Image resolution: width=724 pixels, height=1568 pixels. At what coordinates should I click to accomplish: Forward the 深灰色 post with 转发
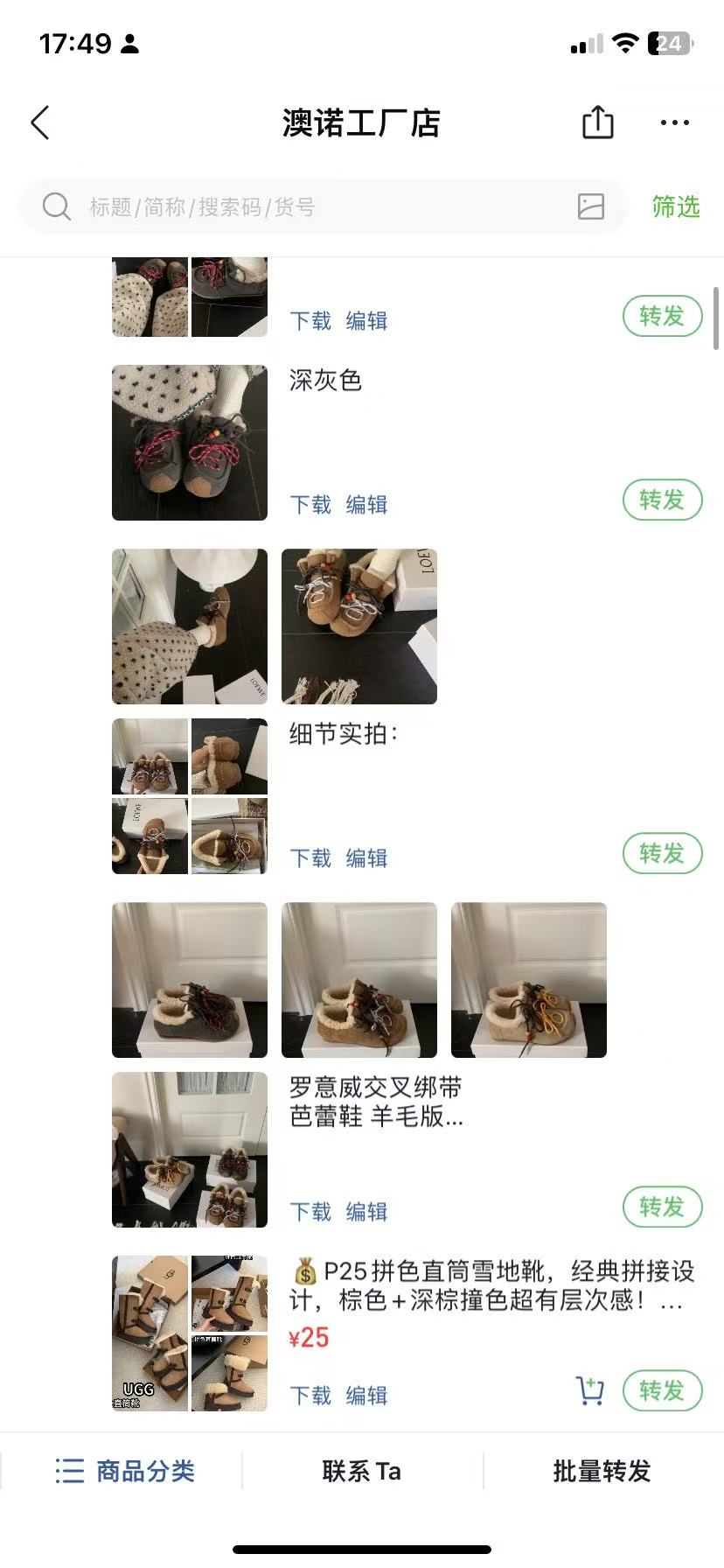click(662, 500)
